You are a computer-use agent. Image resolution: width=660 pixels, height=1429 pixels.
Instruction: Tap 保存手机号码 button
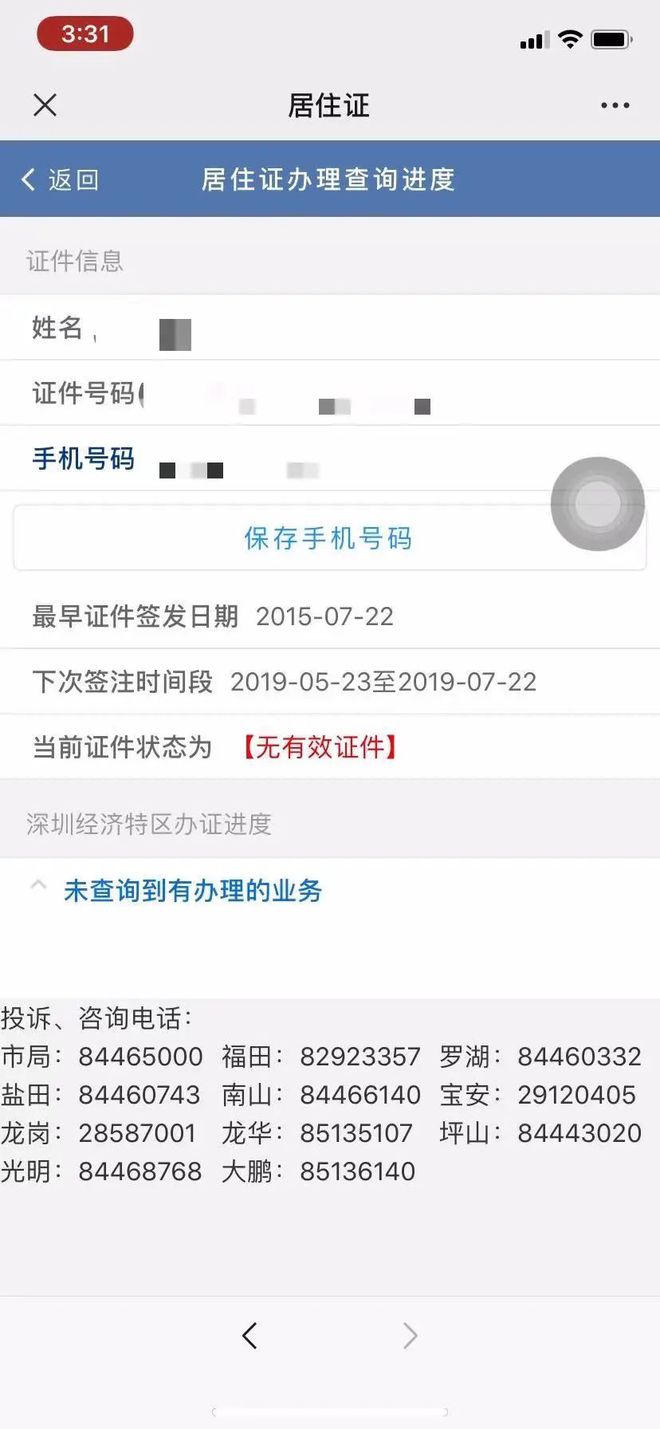329,539
